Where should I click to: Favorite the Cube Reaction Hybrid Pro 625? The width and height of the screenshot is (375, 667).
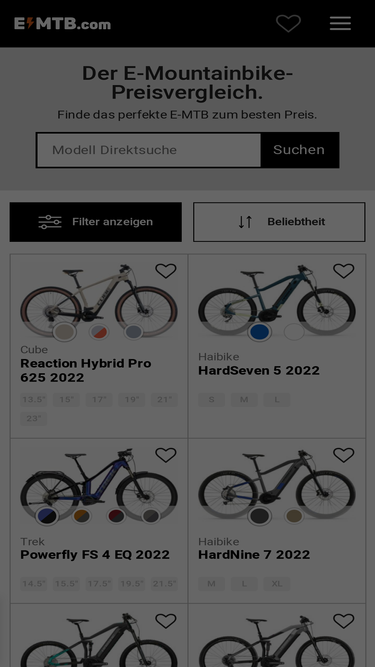pos(165,271)
